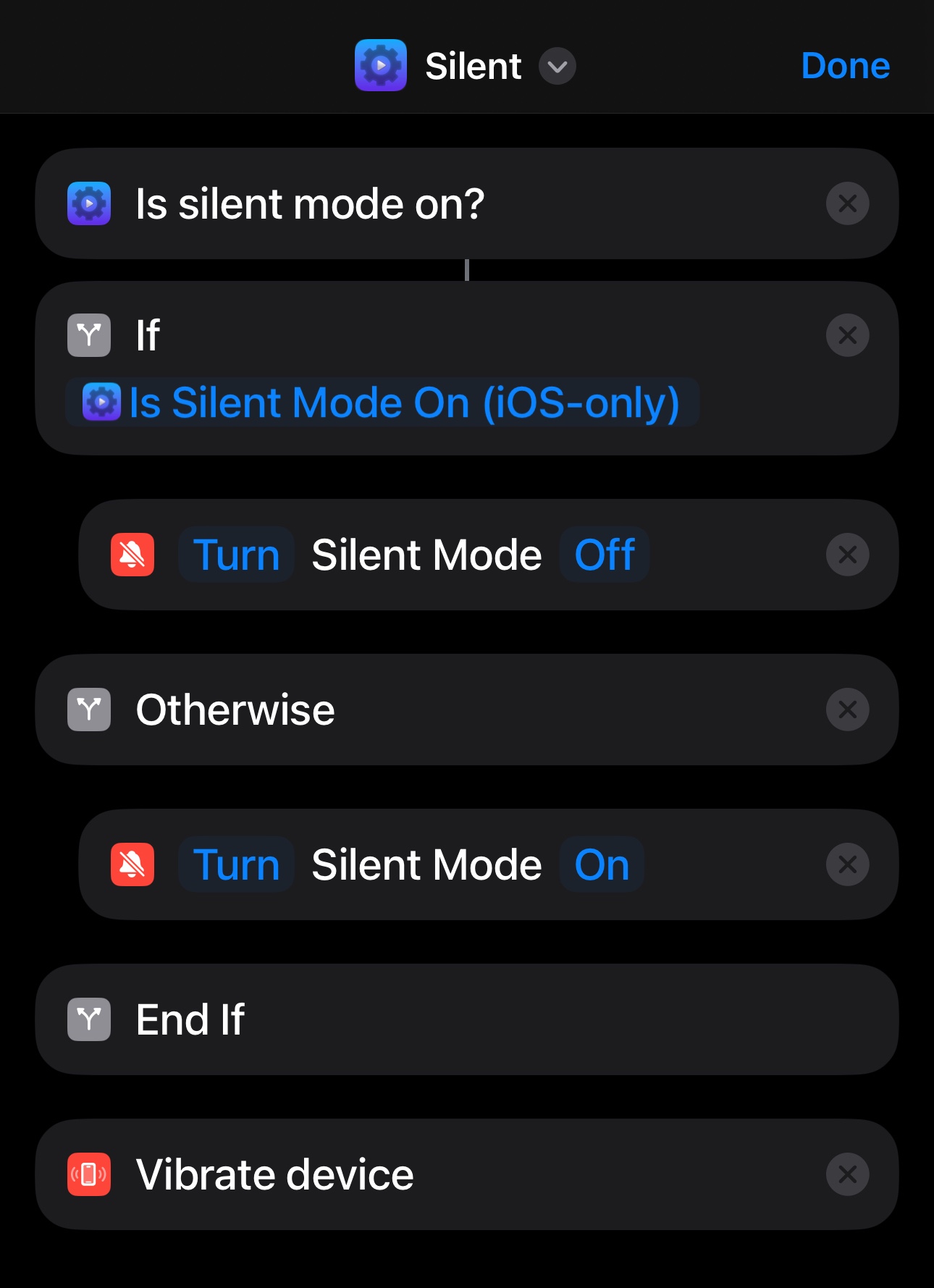
Task: Delete the Vibrate device action
Action: point(847,1174)
